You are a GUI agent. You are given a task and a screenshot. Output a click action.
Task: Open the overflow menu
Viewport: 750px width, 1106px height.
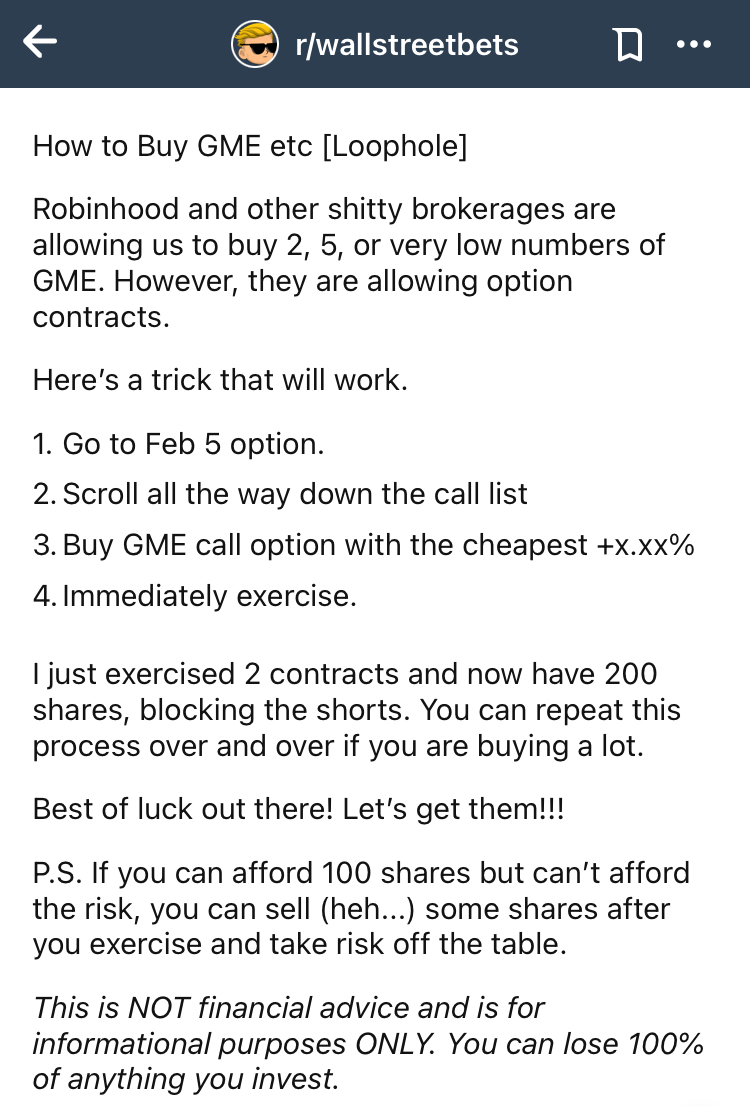pos(694,45)
